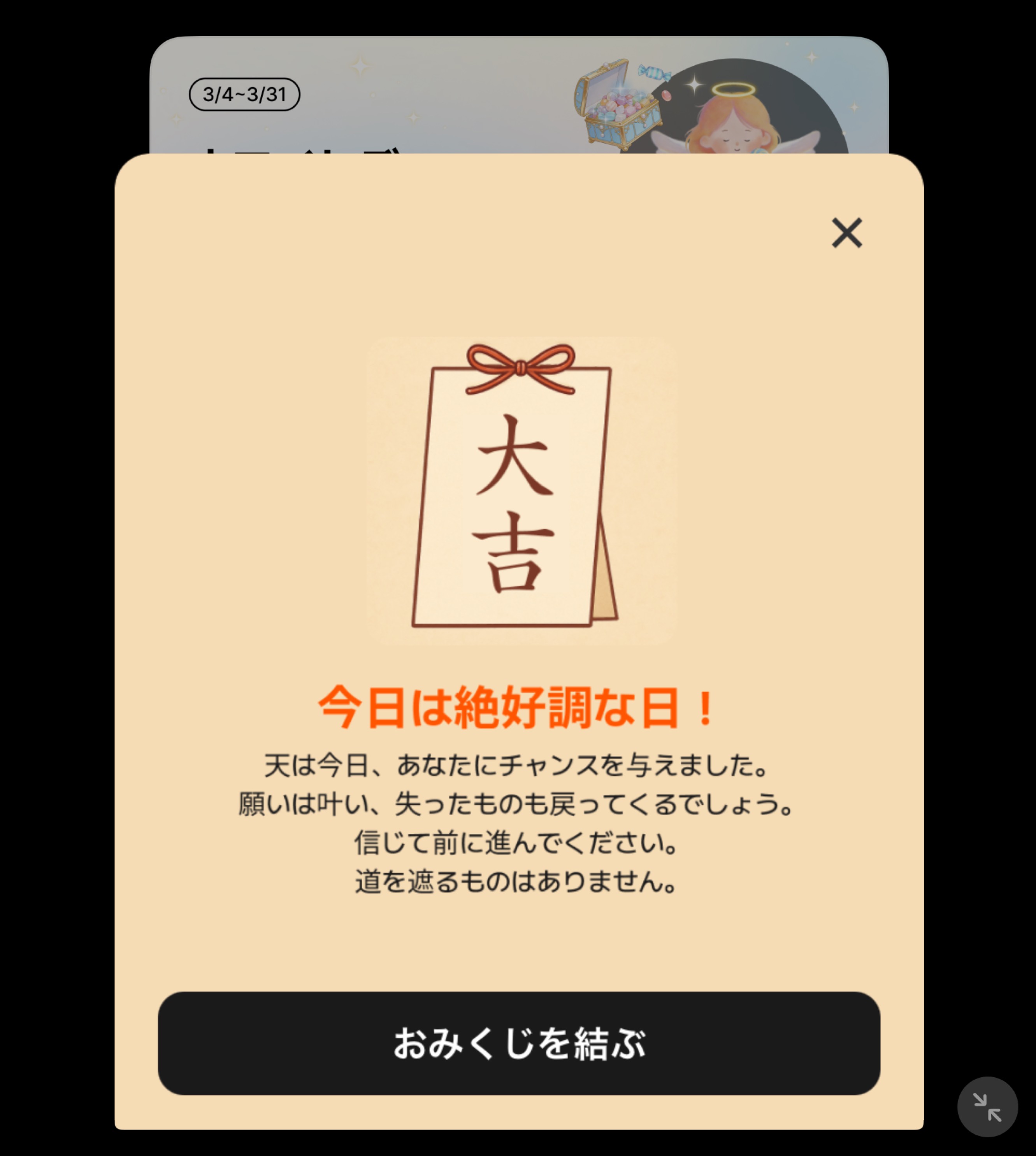Tap the おみくじを結ぶ button

[518, 1043]
